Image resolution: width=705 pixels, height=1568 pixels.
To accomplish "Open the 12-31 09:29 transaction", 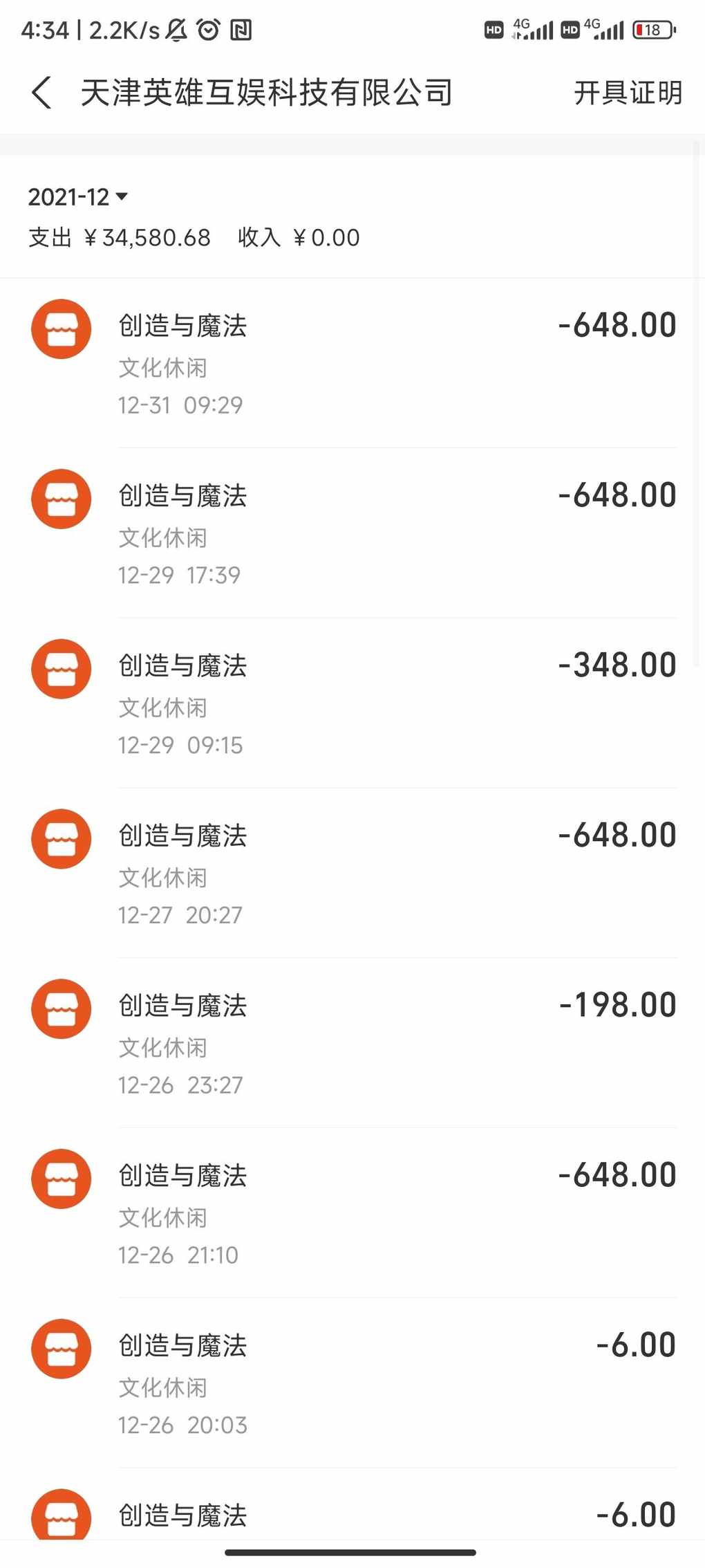I will [x=352, y=363].
